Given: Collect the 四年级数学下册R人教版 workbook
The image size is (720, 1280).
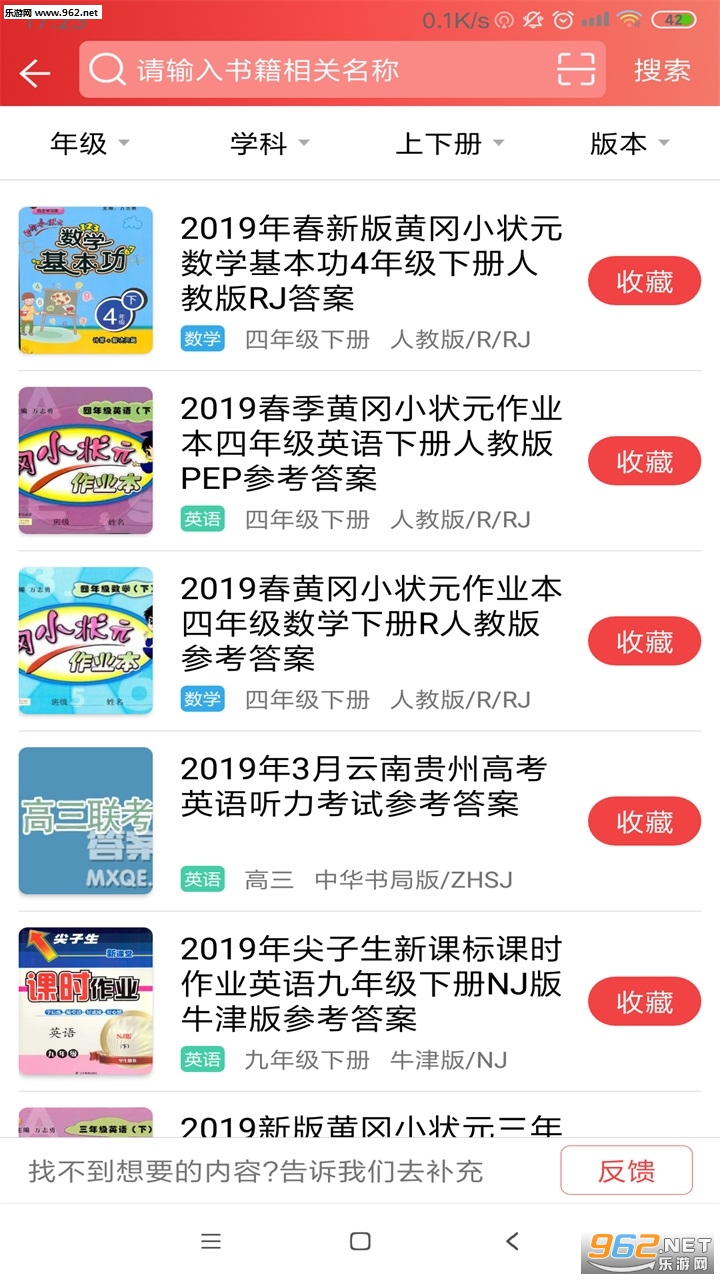Looking at the screenshot, I should [x=644, y=641].
